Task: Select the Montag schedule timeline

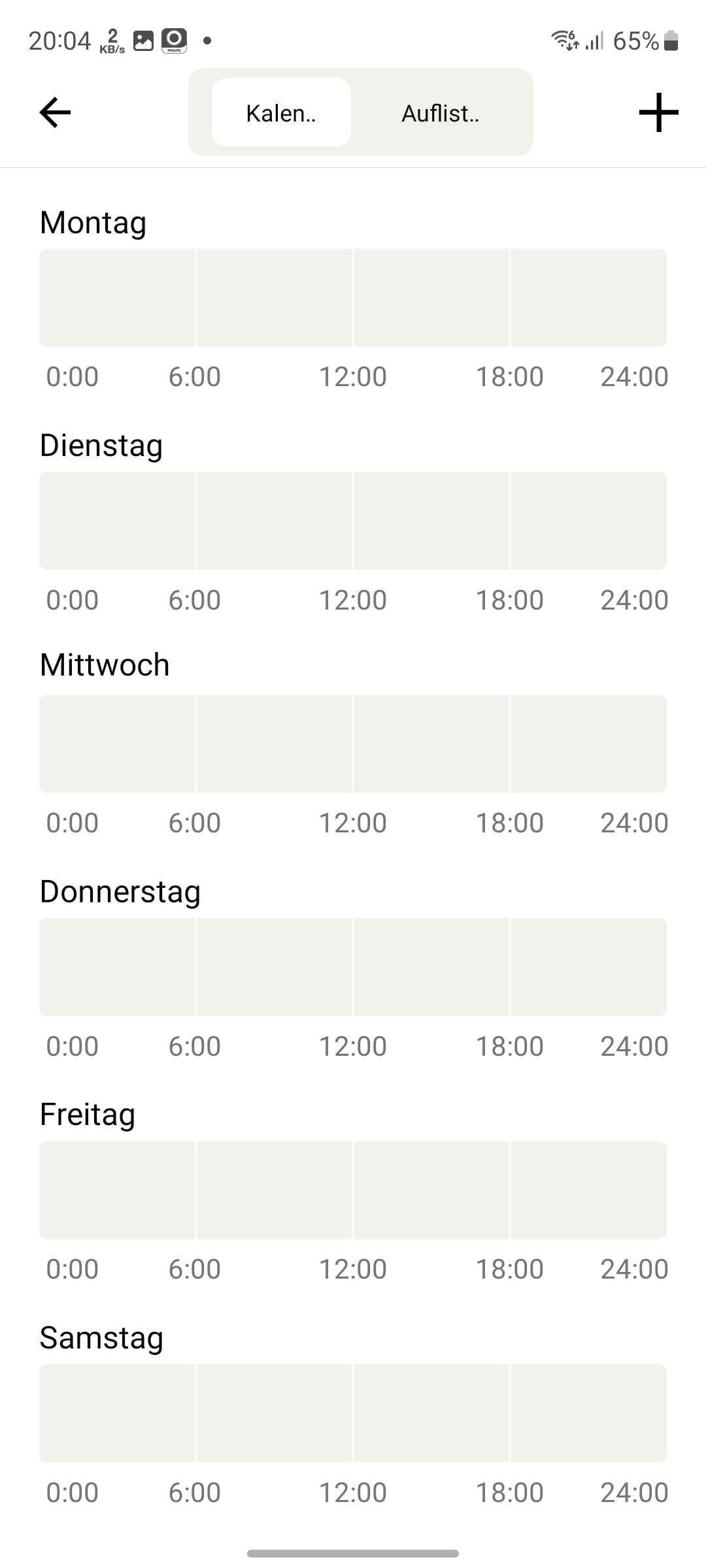Action: [353, 297]
